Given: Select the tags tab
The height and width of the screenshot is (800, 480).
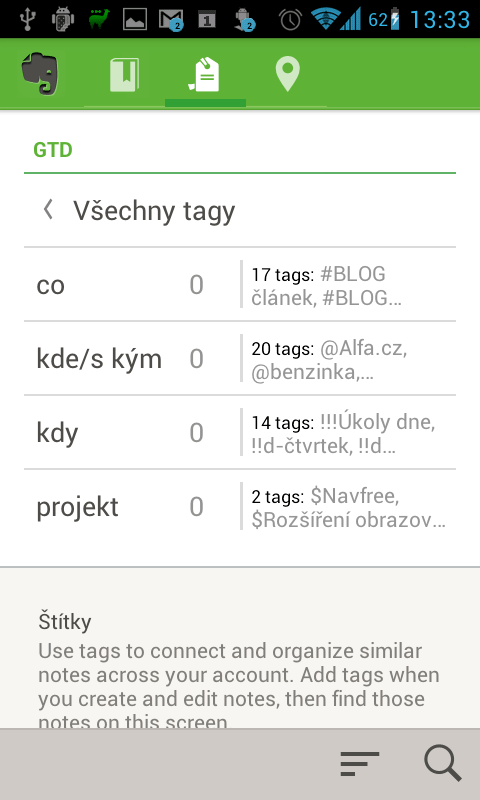Looking at the screenshot, I should click(205, 74).
